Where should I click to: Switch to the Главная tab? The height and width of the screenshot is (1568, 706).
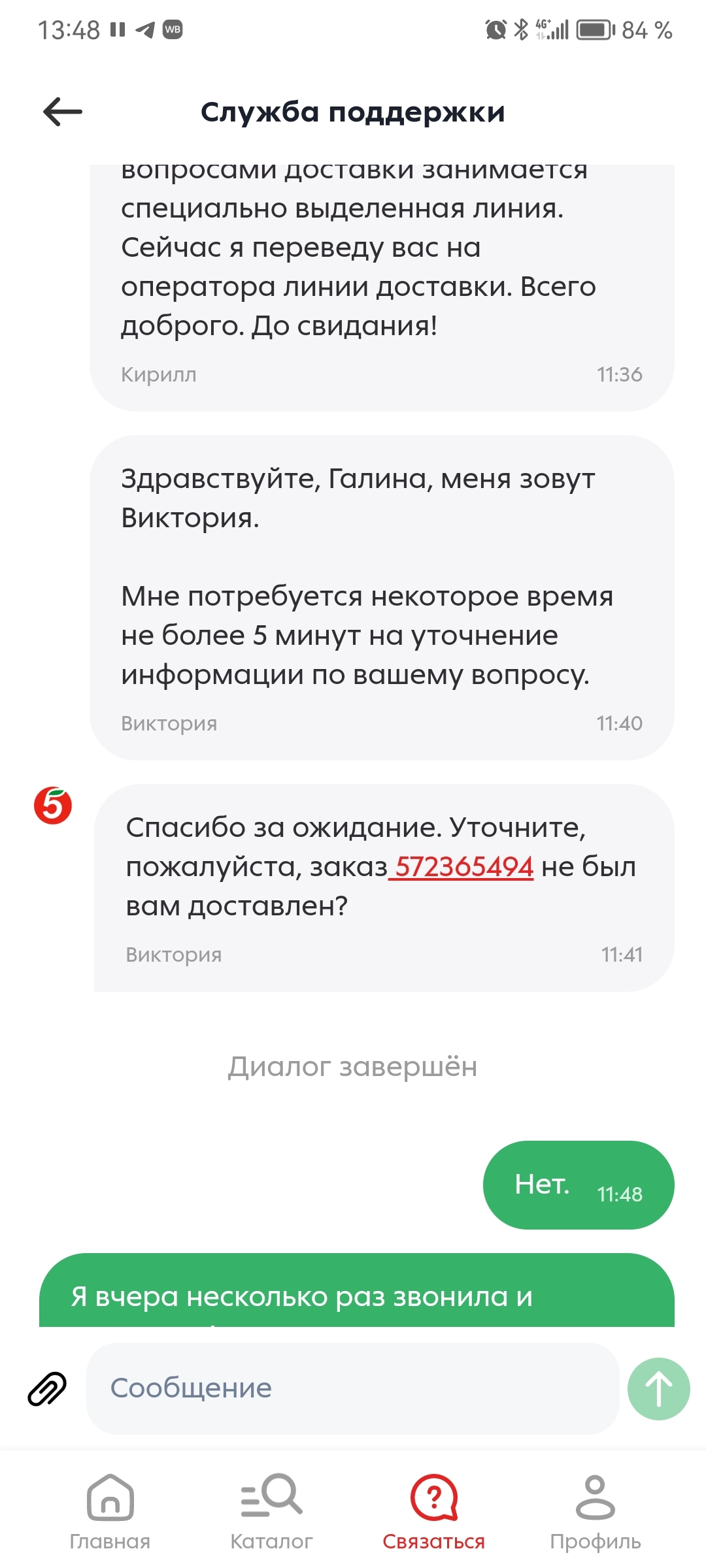coord(110,1512)
